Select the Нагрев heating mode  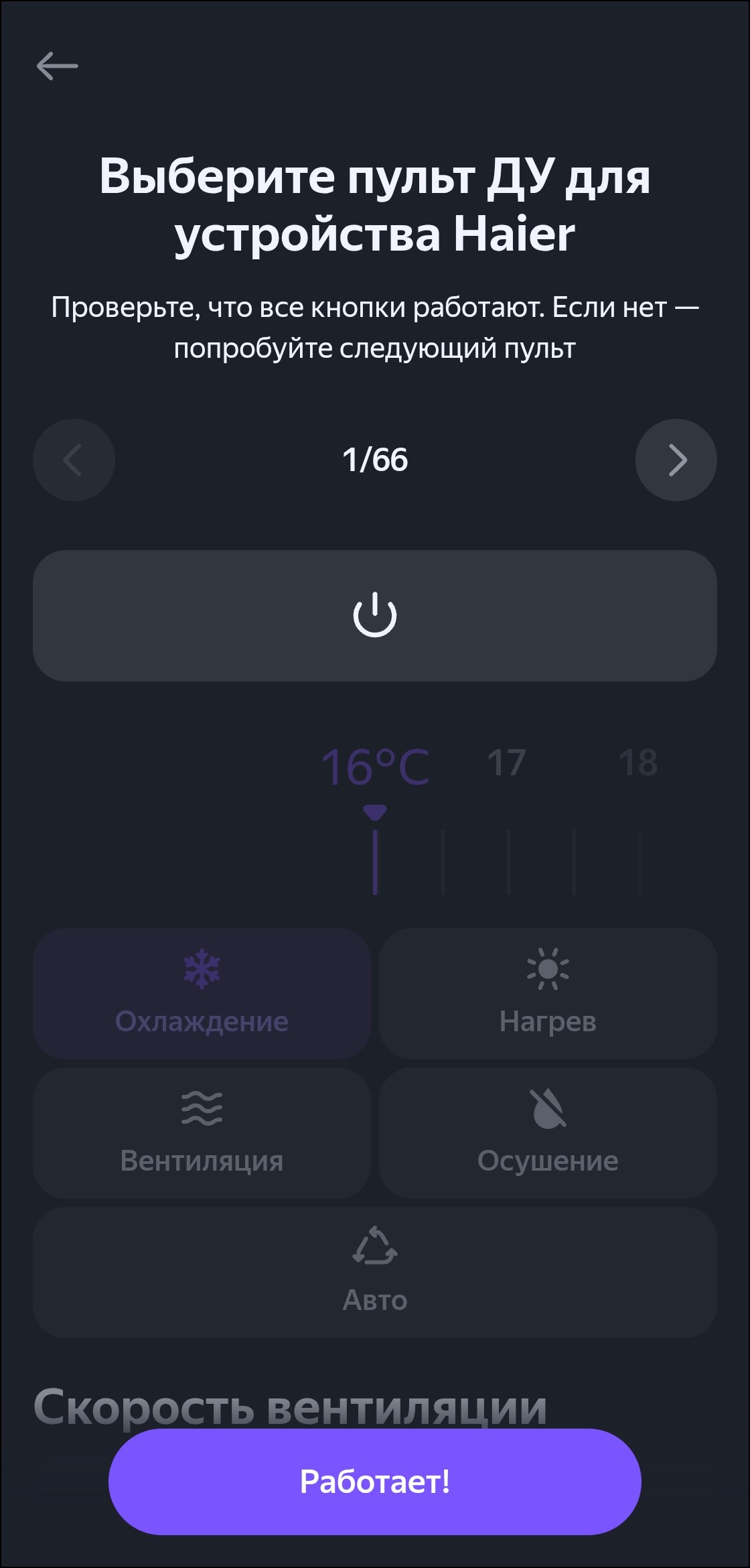click(x=548, y=994)
